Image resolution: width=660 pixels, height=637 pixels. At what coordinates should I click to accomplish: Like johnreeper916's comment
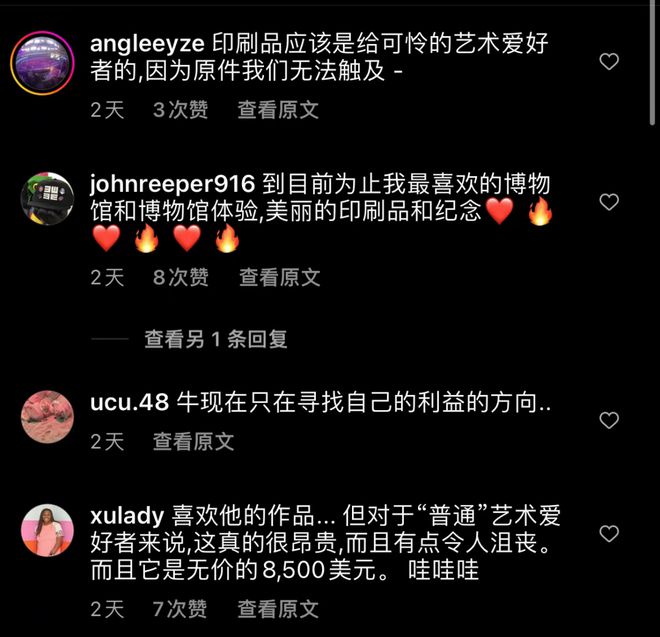click(608, 202)
